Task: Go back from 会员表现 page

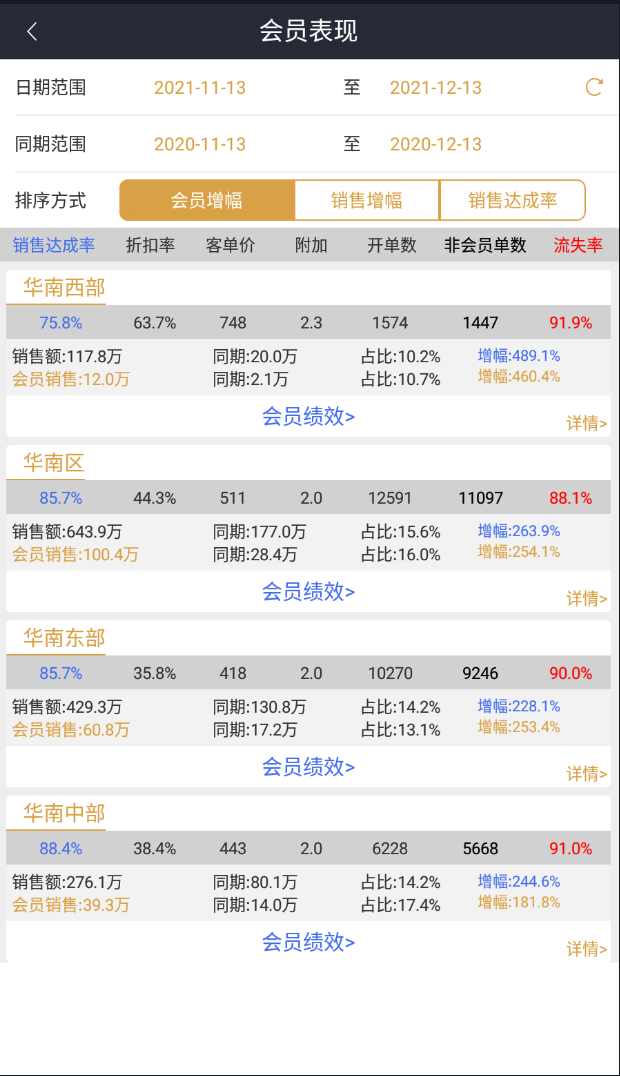Action: pos(32,31)
